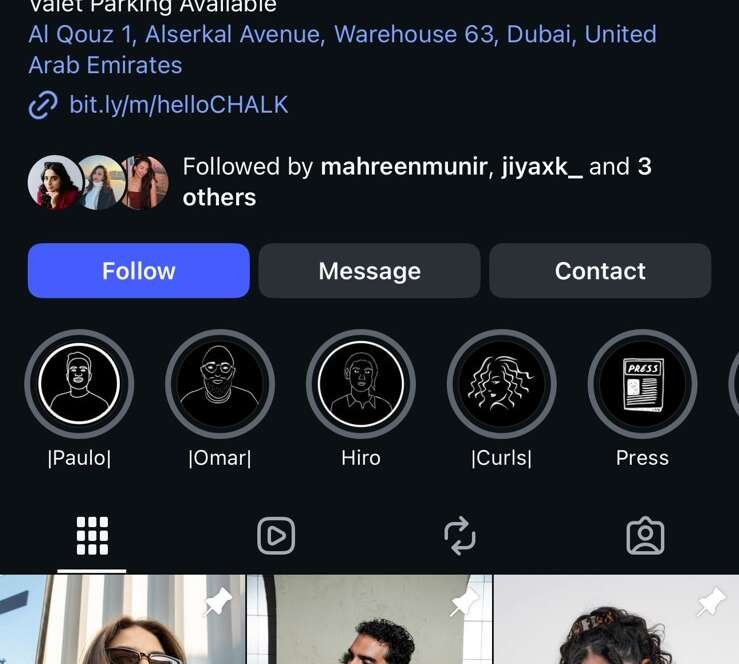This screenshot has height=664, width=739.
Task: Open the bit.ly/m/helloCHALK link
Action: point(178,104)
